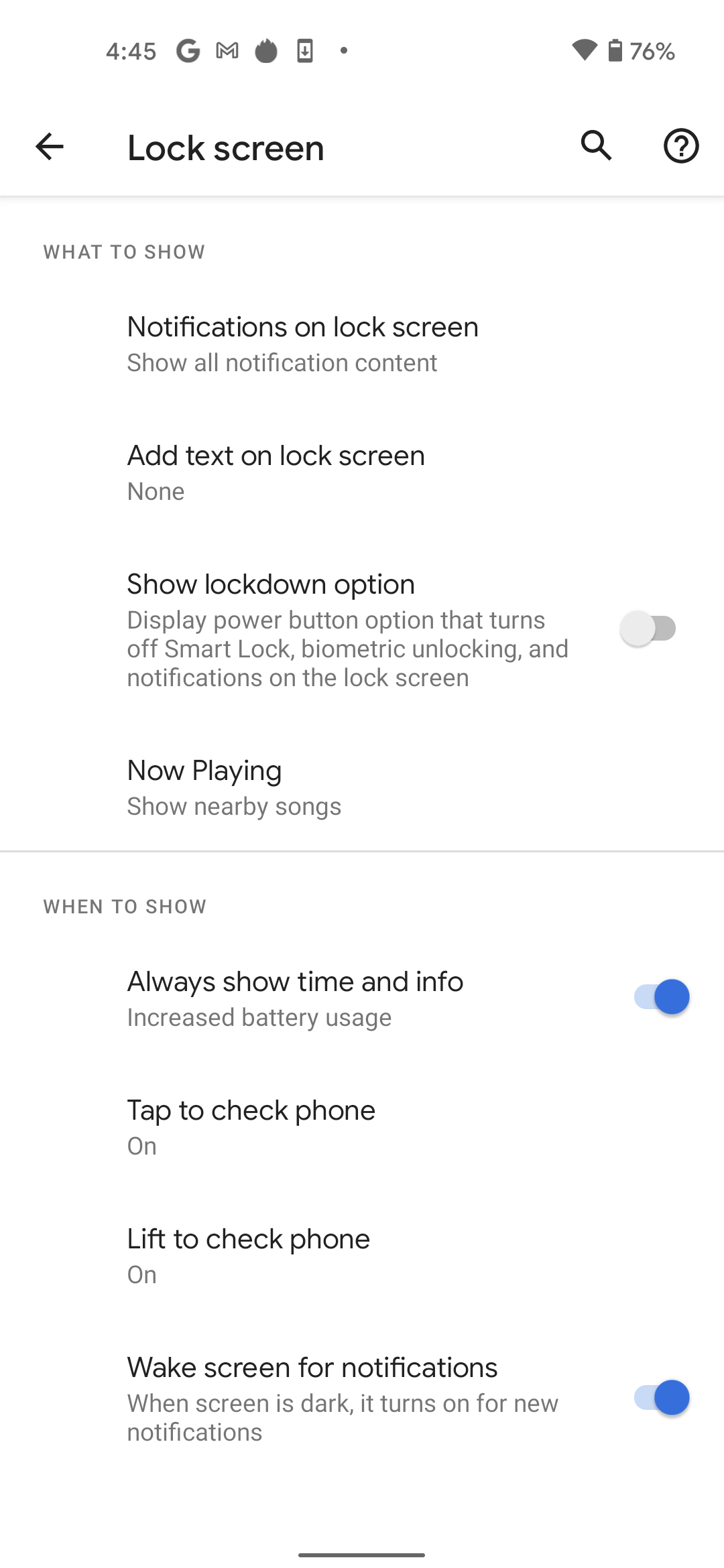Enable Show lockdown option switch
724x1568 pixels.
tap(648, 629)
